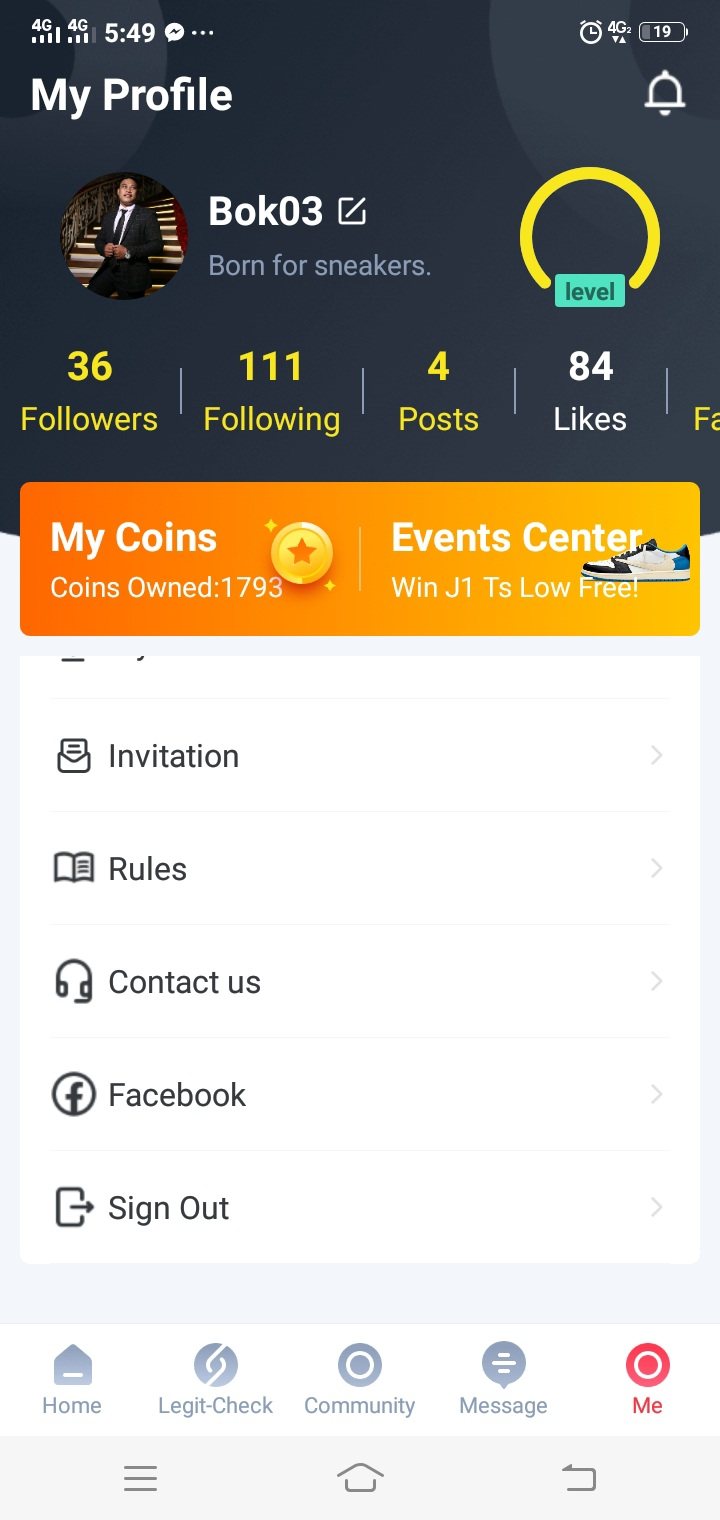View the 111 Following list
The width and height of the screenshot is (720, 1520).
[271, 392]
